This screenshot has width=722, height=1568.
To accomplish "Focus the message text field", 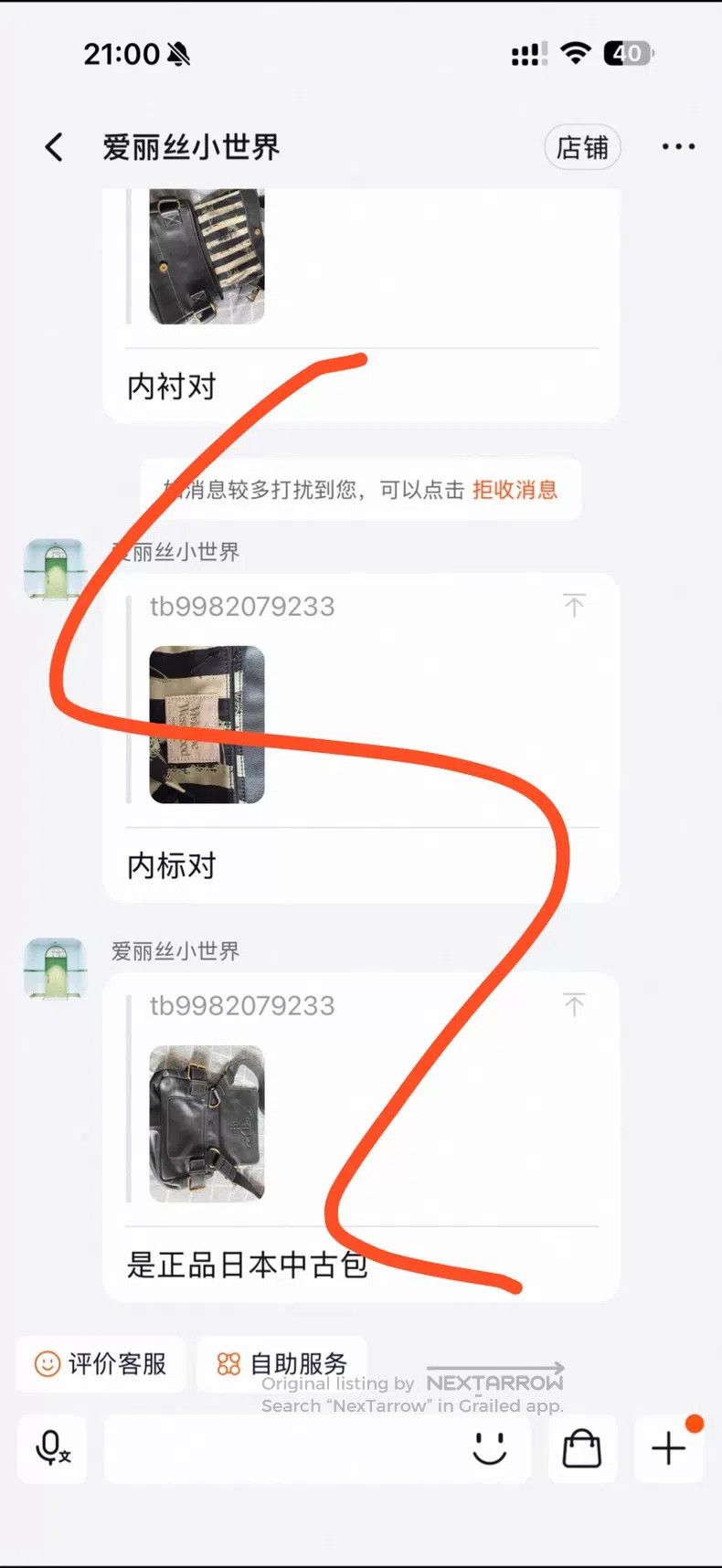I will click(283, 1449).
